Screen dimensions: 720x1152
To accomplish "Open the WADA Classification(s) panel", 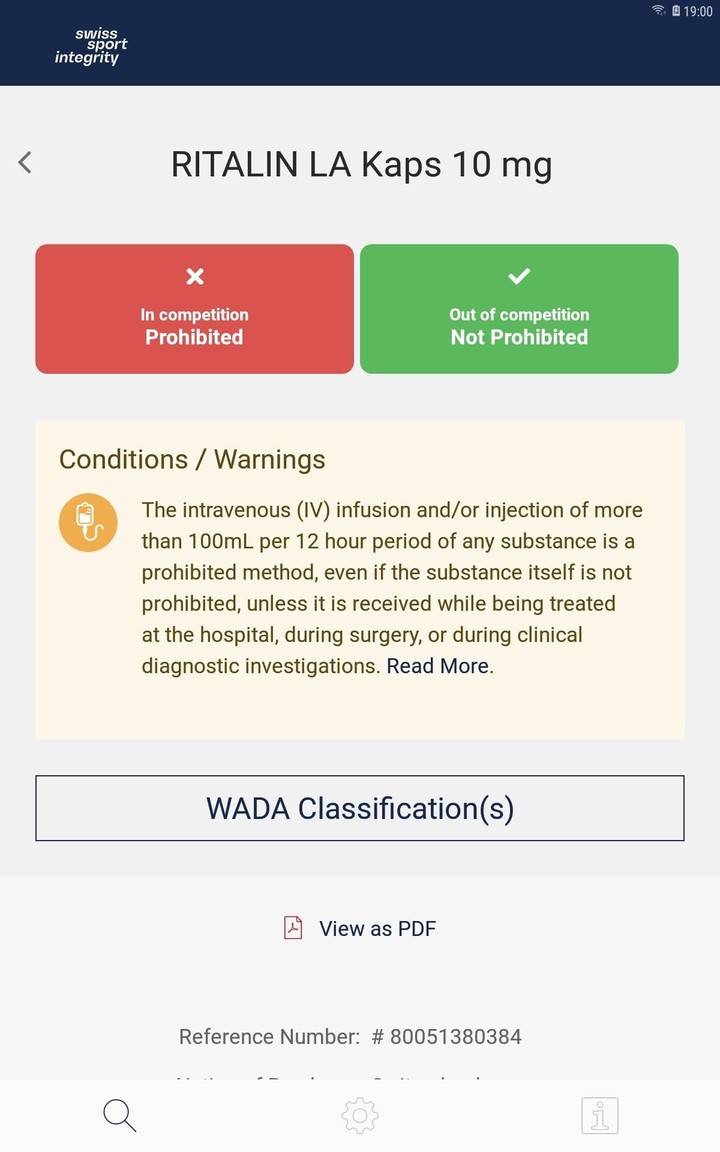I will click(360, 808).
